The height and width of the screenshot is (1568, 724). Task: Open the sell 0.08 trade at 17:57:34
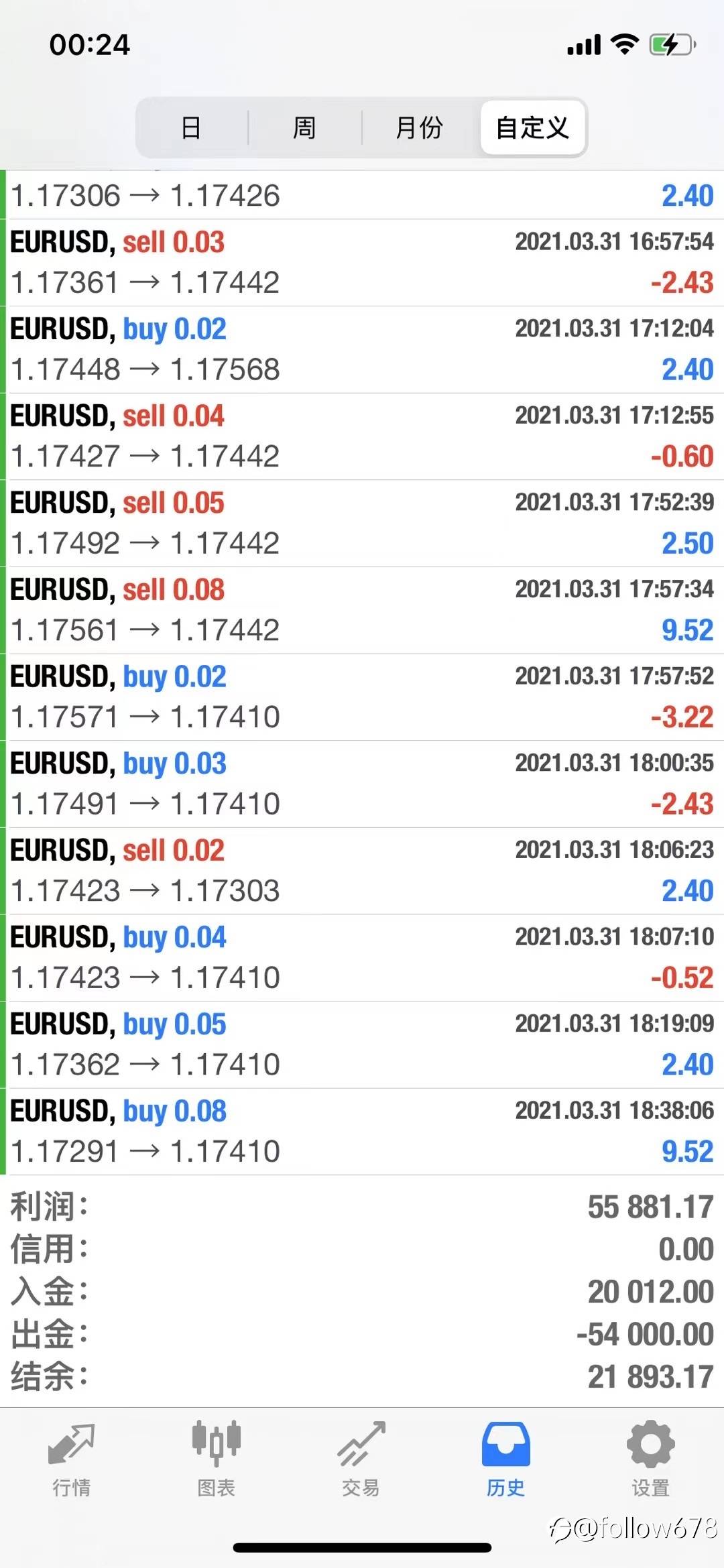point(362,610)
